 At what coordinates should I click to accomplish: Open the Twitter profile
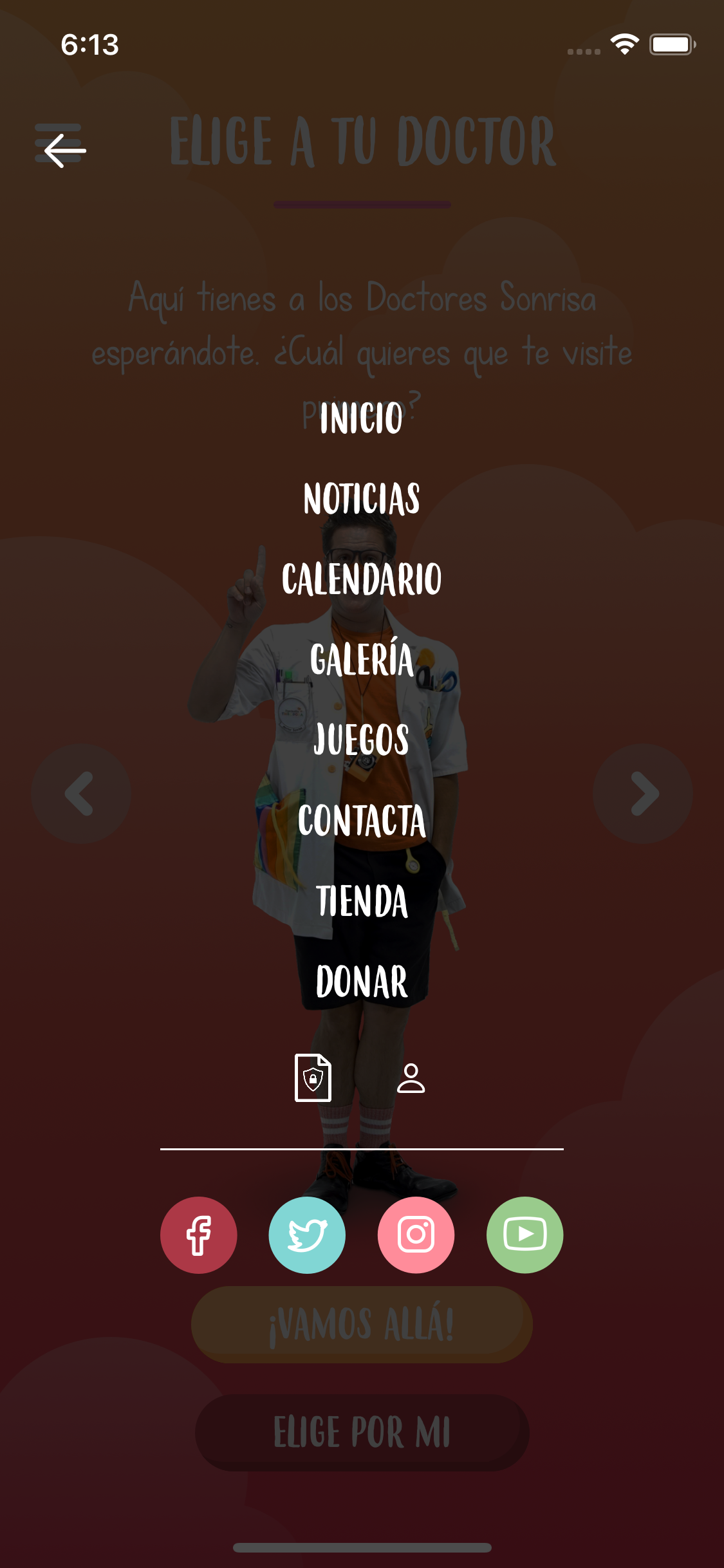(x=307, y=1235)
